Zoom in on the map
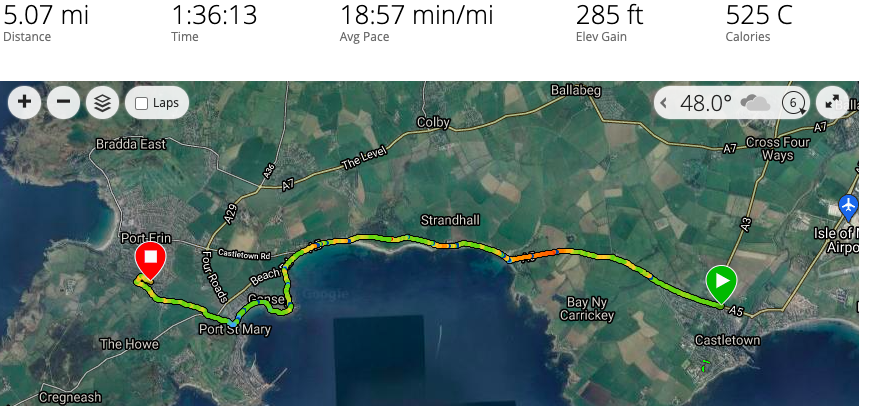The width and height of the screenshot is (876, 406). (25, 102)
